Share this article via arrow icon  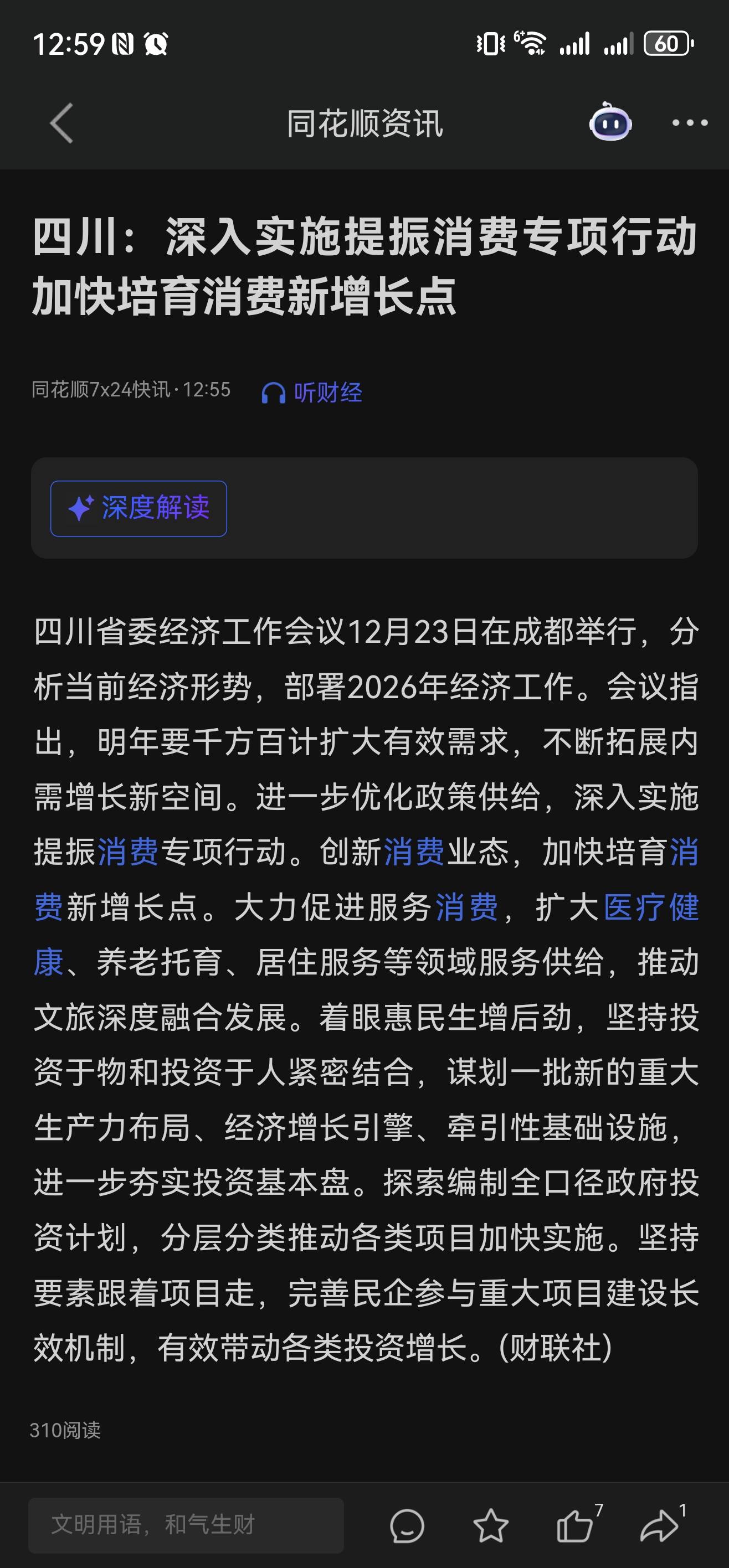659,1526
